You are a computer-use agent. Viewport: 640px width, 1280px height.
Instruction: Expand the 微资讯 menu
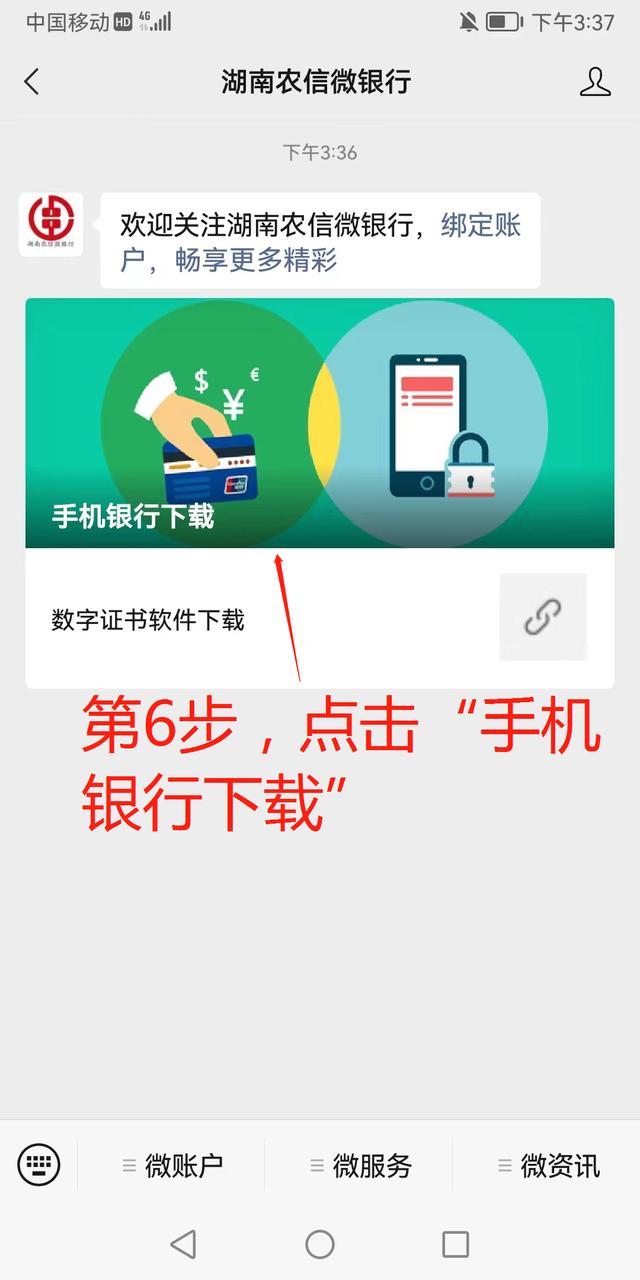548,1165
